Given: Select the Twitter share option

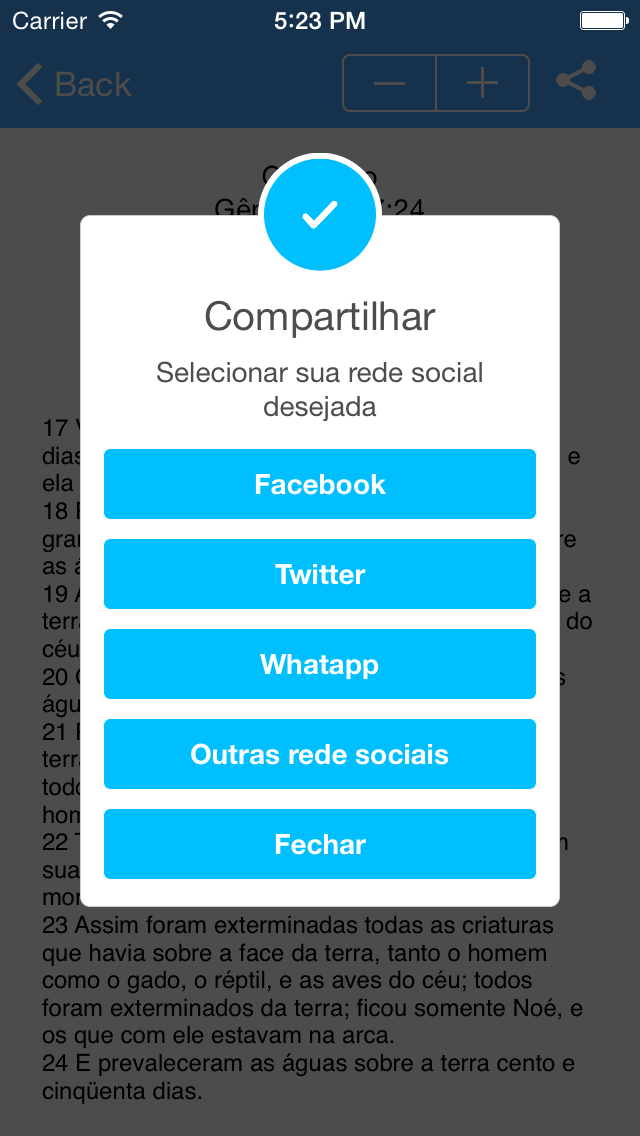Looking at the screenshot, I should point(320,574).
